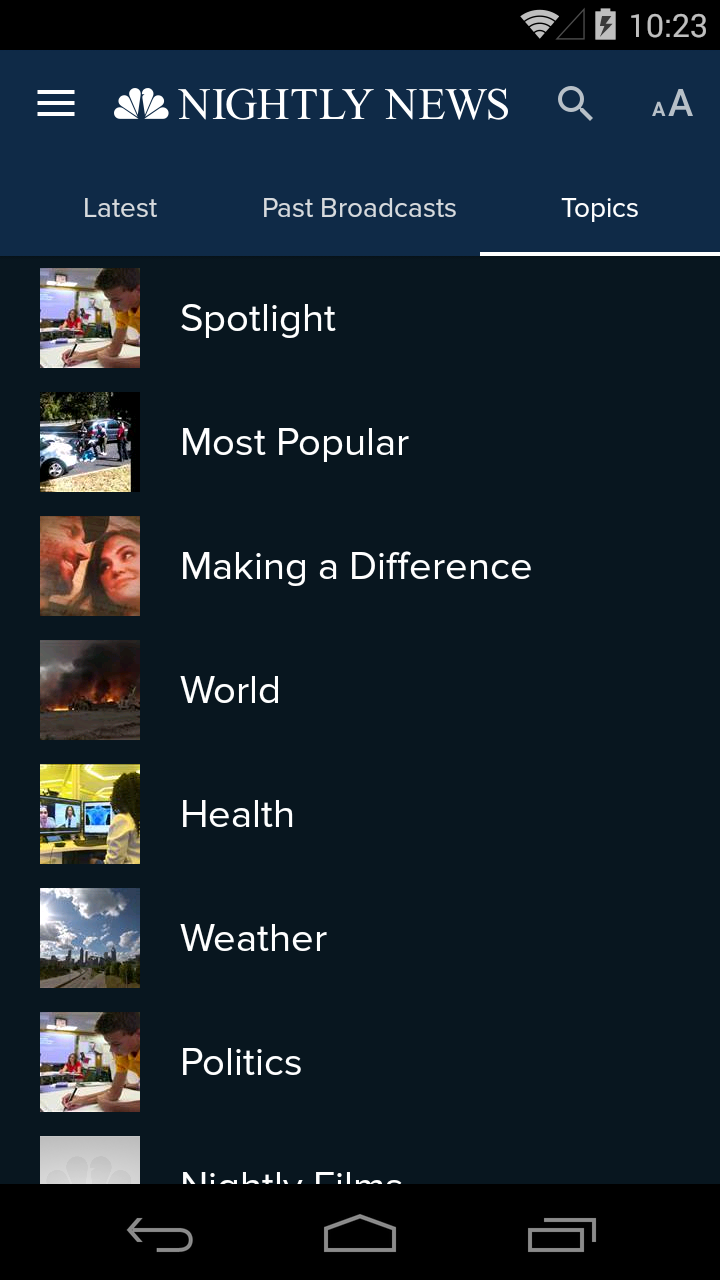
Task: Change the text size
Action: click(672, 104)
